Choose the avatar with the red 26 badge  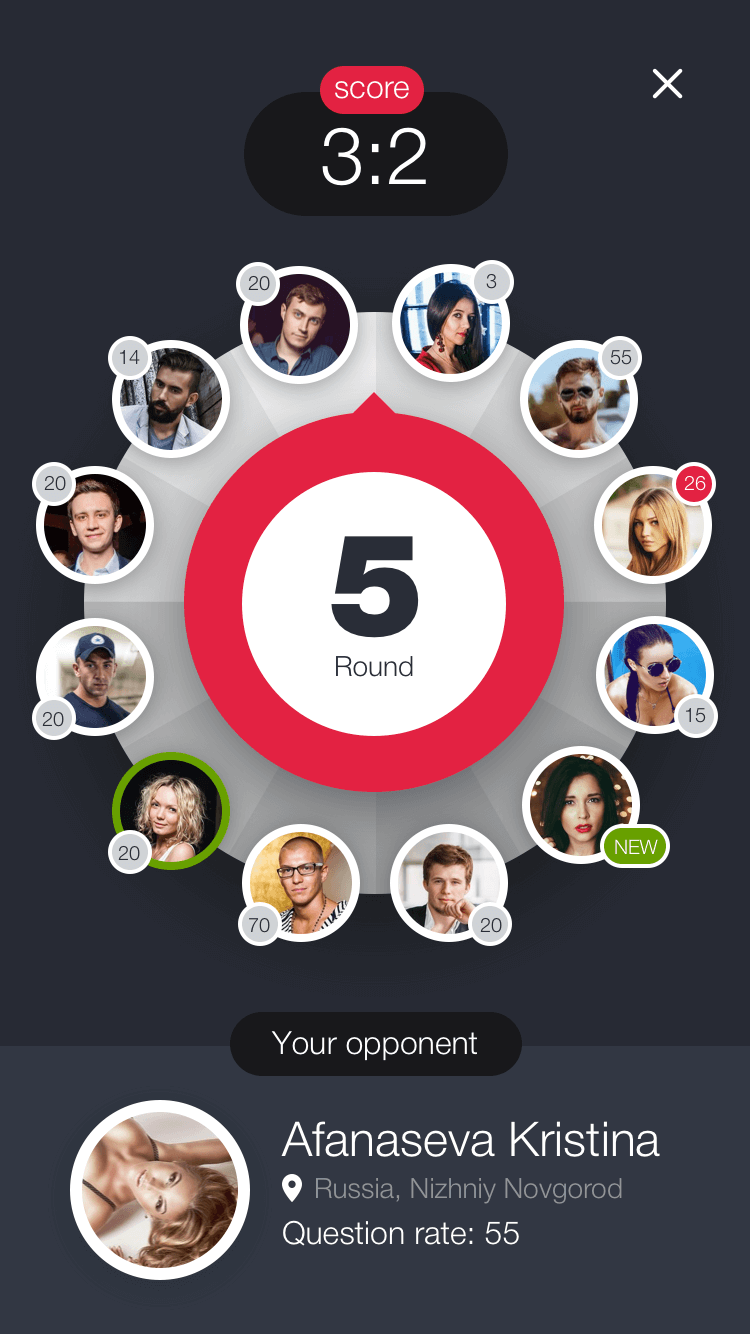pos(653,526)
